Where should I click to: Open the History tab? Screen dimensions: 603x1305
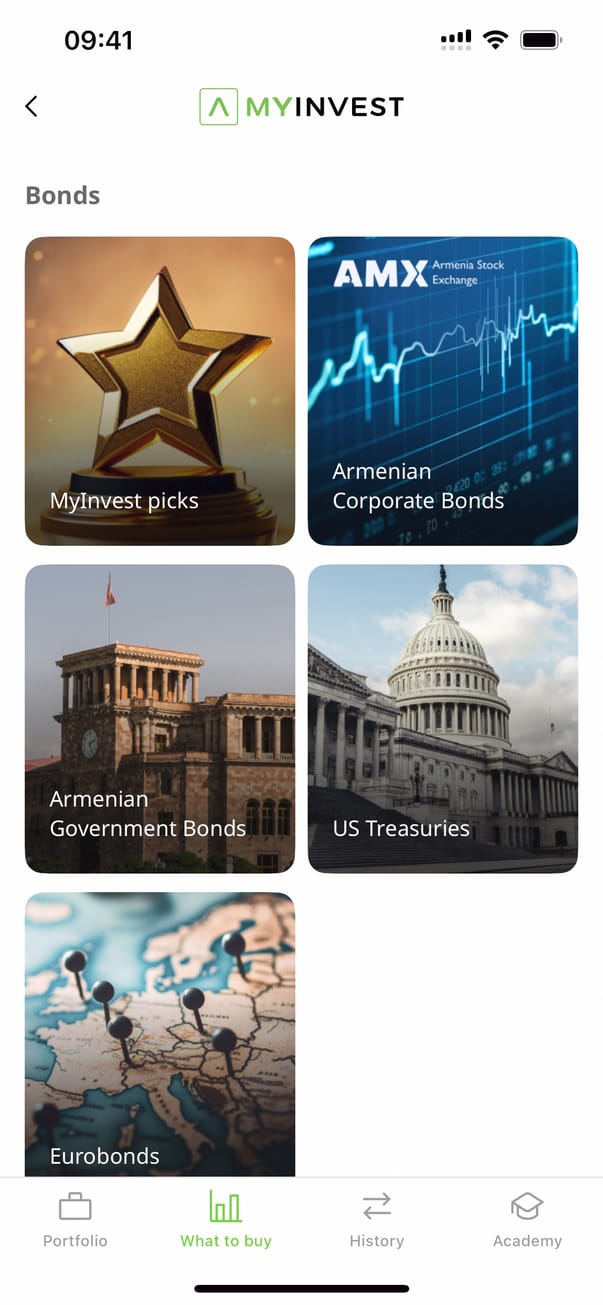(x=377, y=1219)
